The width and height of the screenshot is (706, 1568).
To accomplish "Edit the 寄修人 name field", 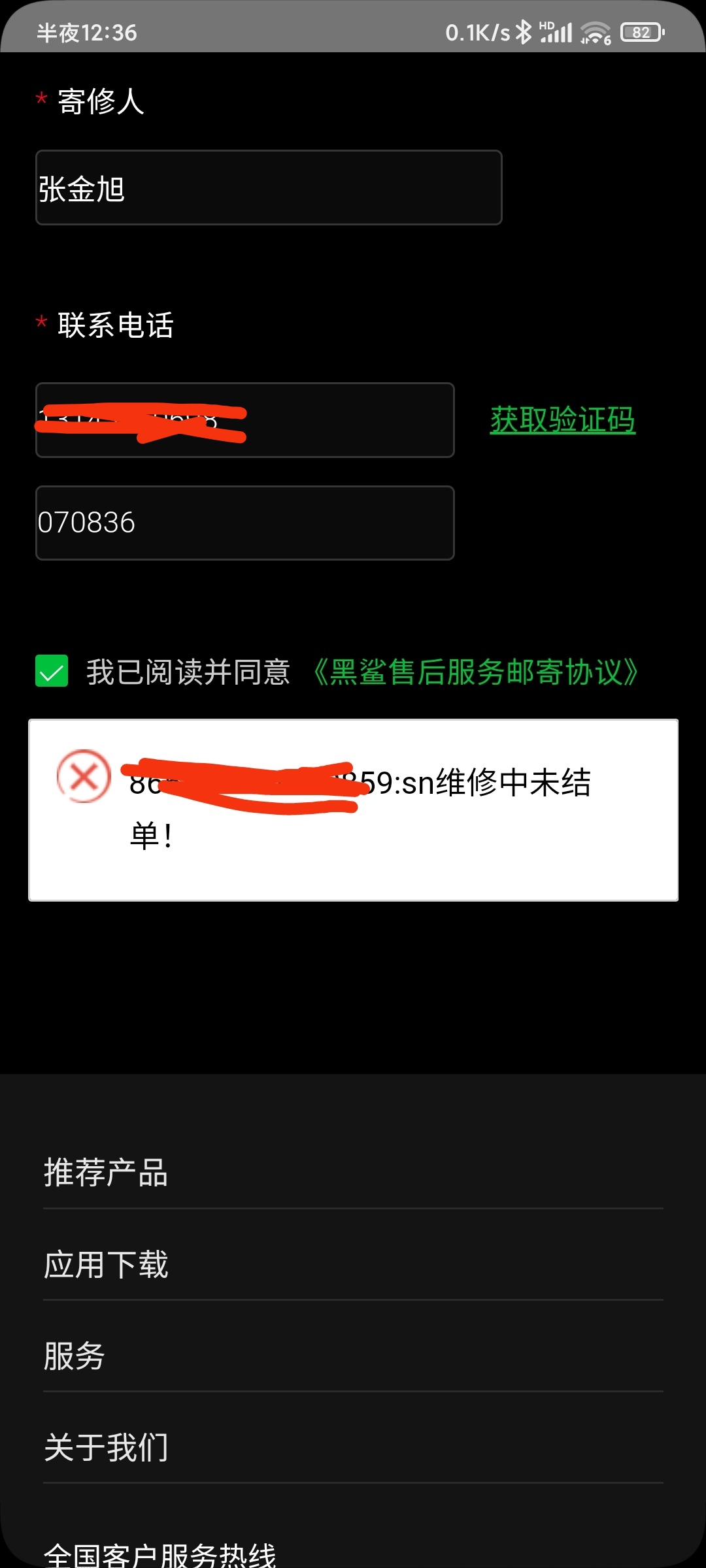I will 269,188.
